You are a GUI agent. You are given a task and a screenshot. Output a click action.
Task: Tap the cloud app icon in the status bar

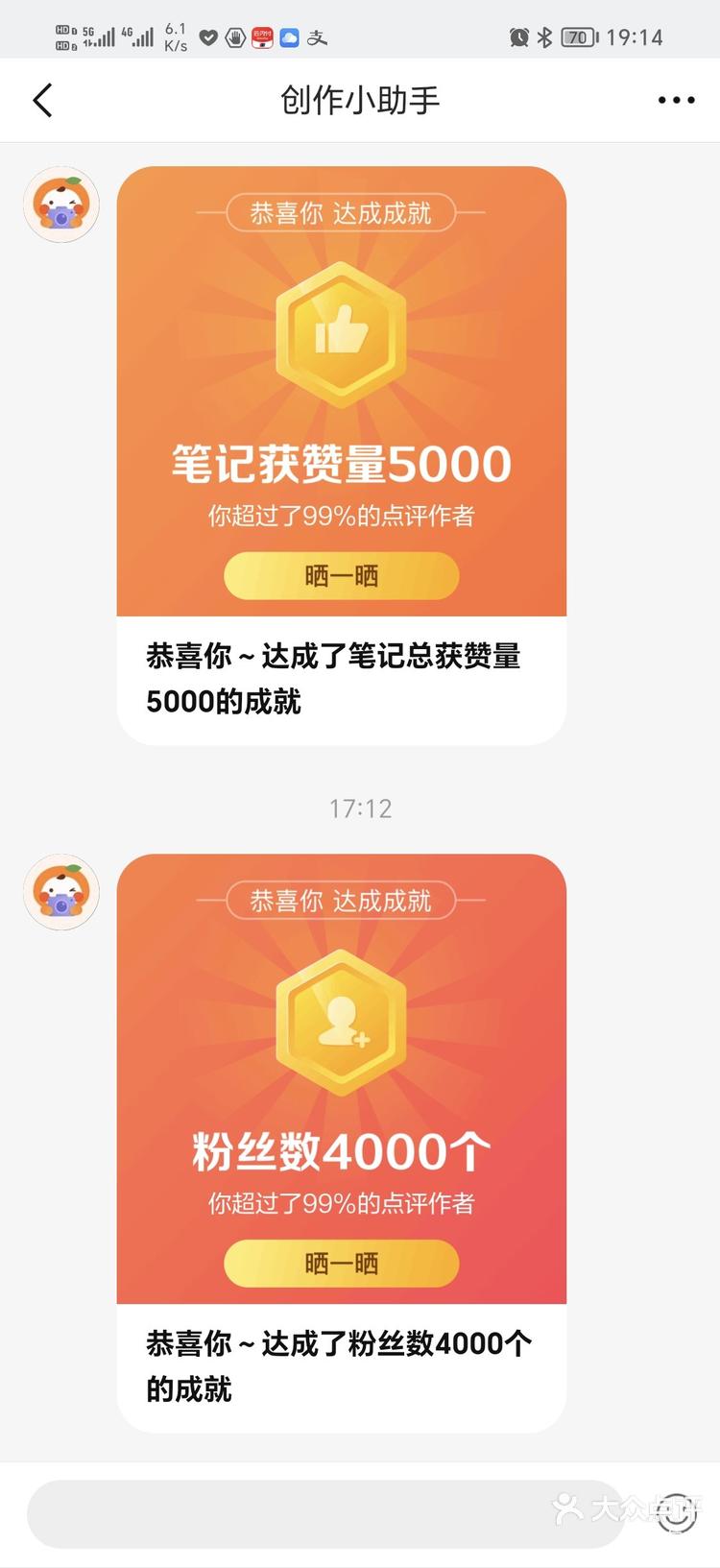(288, 36)
